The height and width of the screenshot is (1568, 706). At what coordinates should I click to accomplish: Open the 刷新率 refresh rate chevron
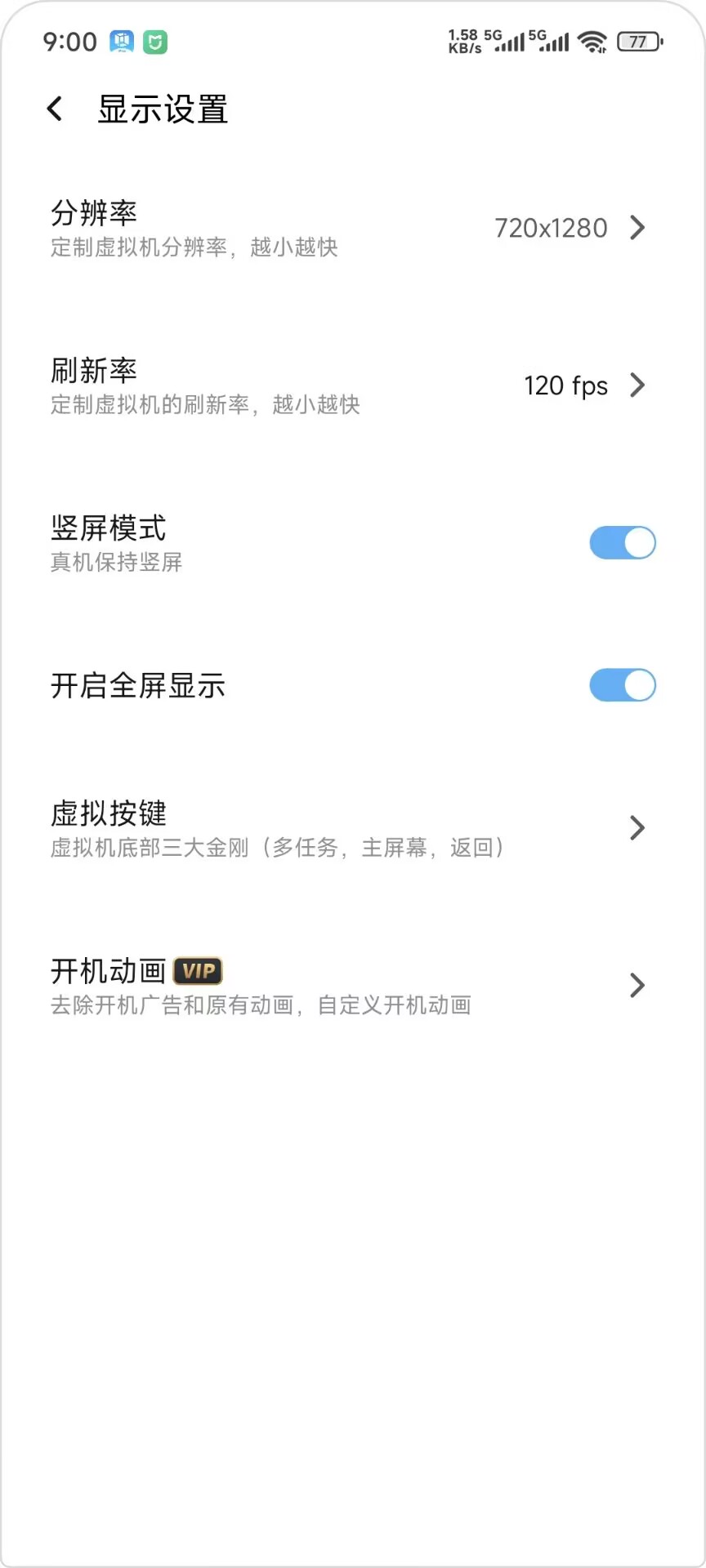[x=638, y=385]
